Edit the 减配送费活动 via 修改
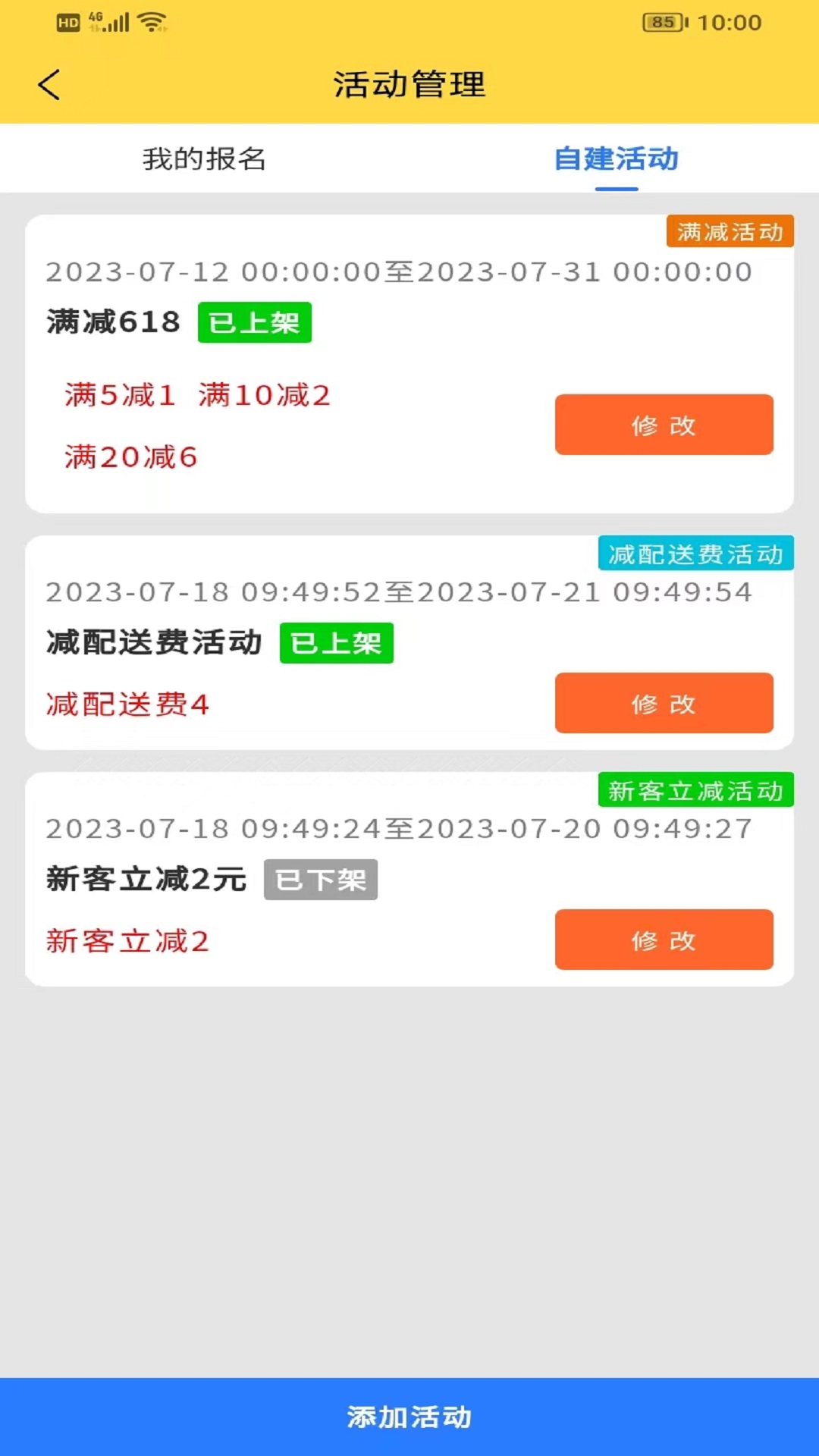 (x=664, y=703)
